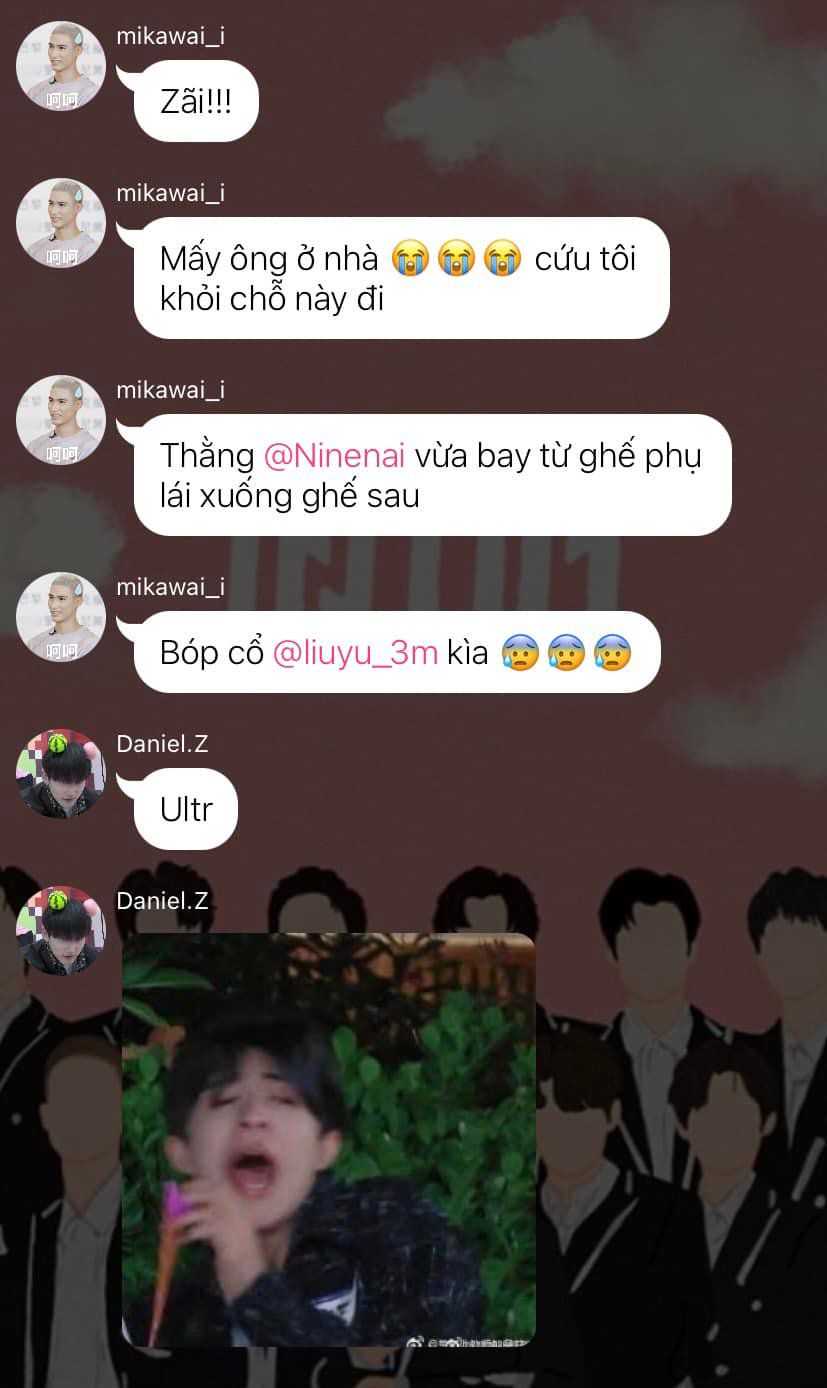Open Daniel.Z's avatar beside the "Ultr" message
The image size is (827, 1388).
(61, 774)
